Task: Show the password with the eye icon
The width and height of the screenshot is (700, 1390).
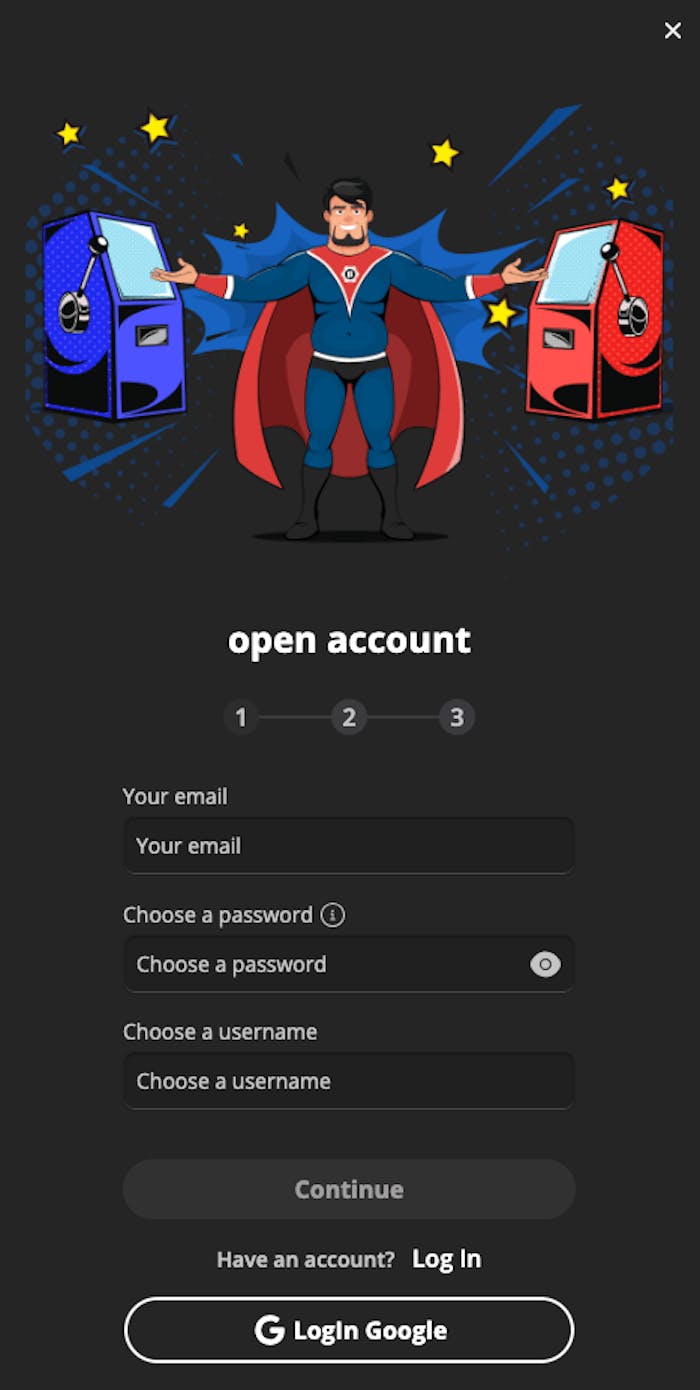Action: coord(545,965)
